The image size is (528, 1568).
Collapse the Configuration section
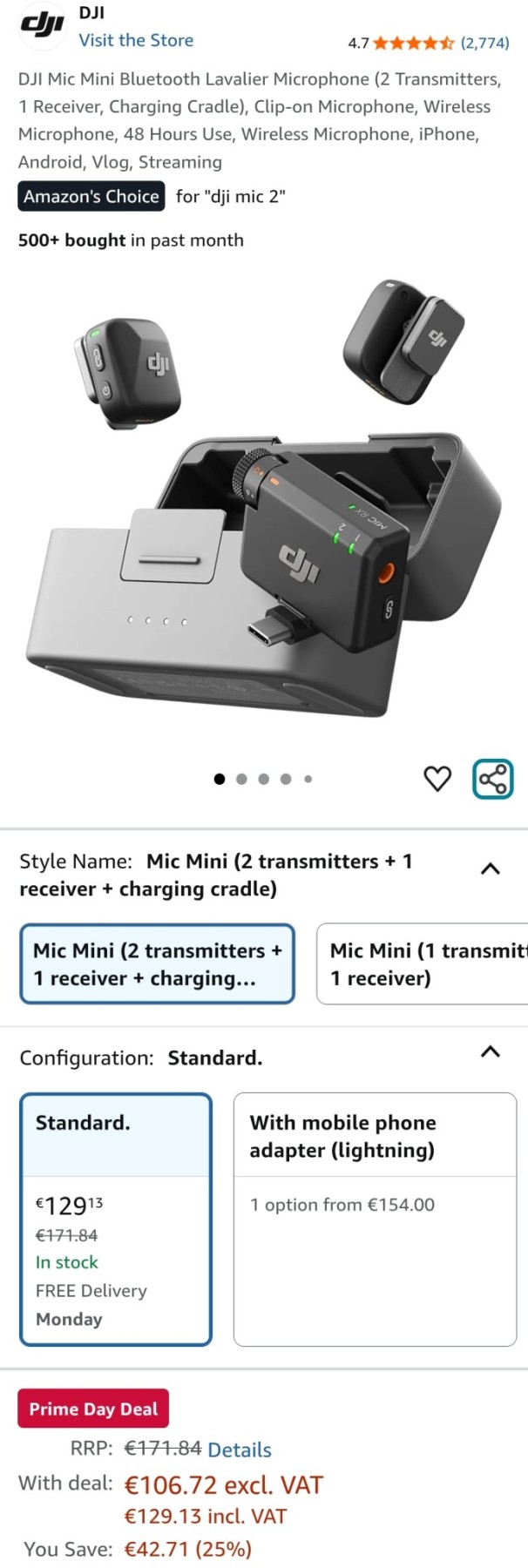(491, 1051)
